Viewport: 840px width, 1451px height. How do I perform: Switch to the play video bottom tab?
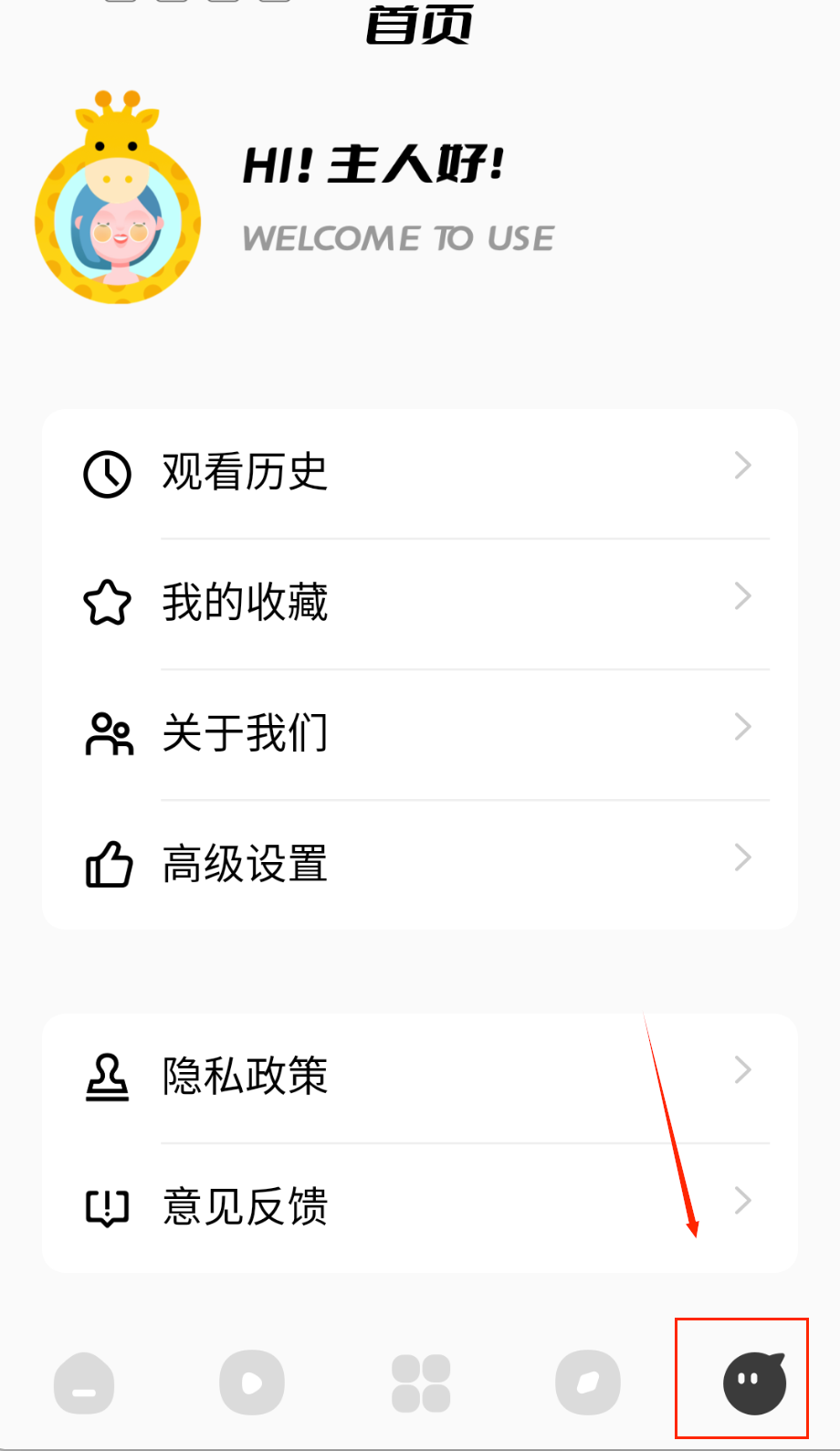coord(252,1383)
